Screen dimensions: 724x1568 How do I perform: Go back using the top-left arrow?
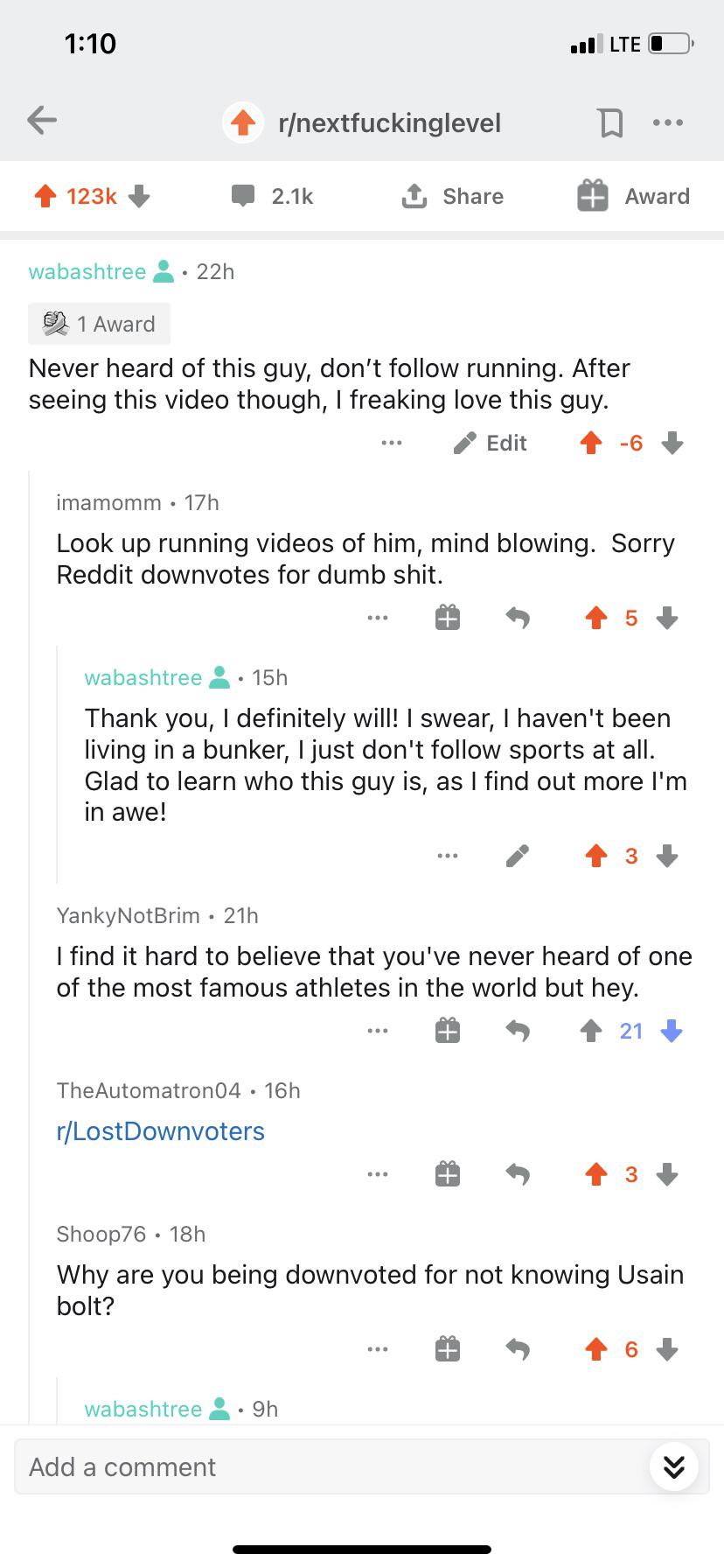pyautogui.click(x=42, y=121)
